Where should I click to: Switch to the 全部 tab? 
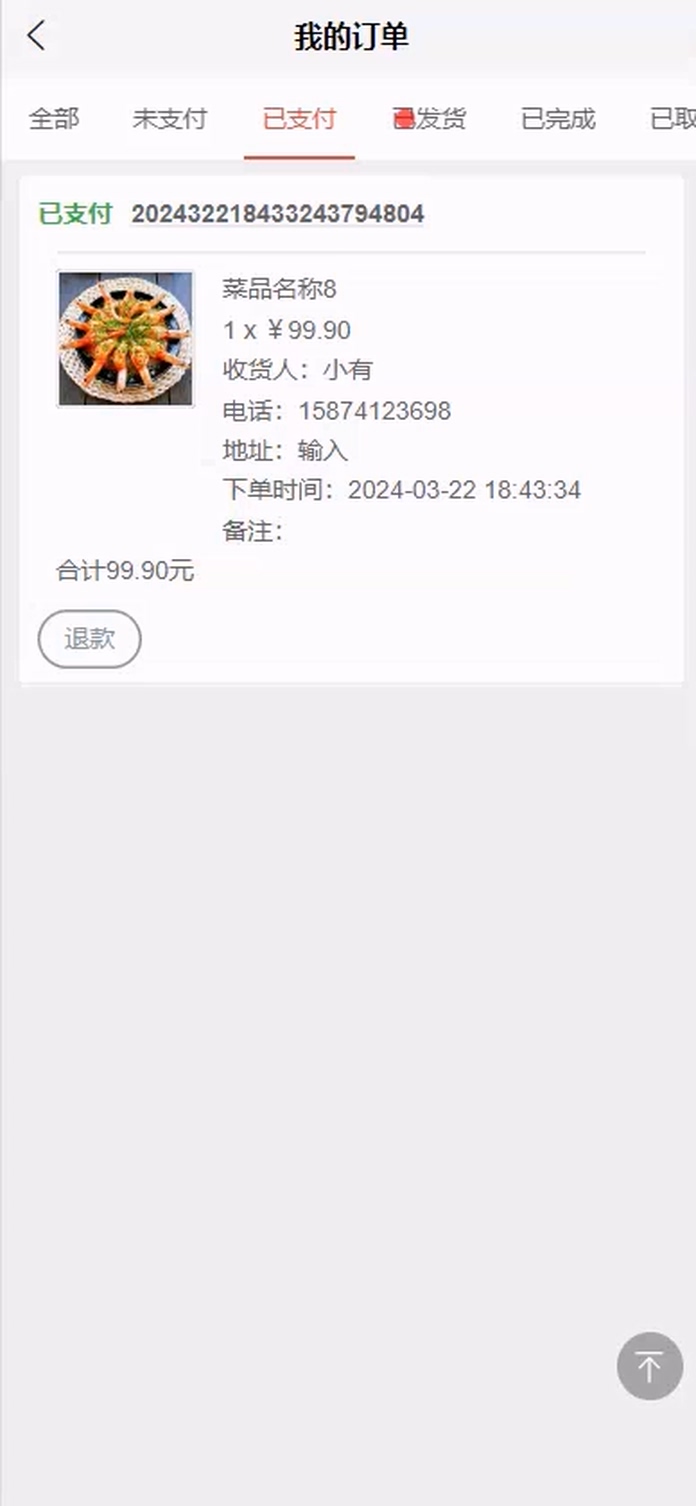pos(54,120)
